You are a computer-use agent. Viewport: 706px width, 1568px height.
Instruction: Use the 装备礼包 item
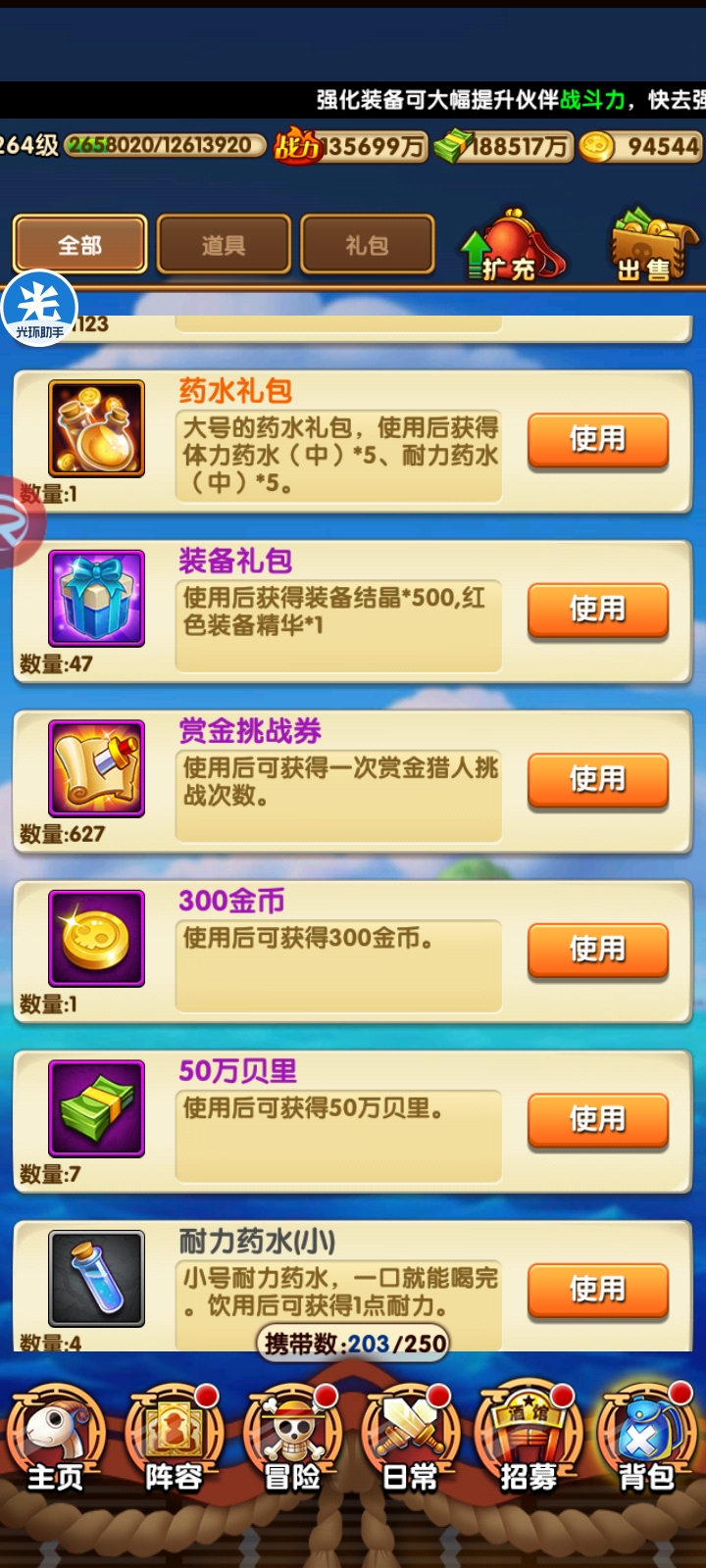pos(597,610)
